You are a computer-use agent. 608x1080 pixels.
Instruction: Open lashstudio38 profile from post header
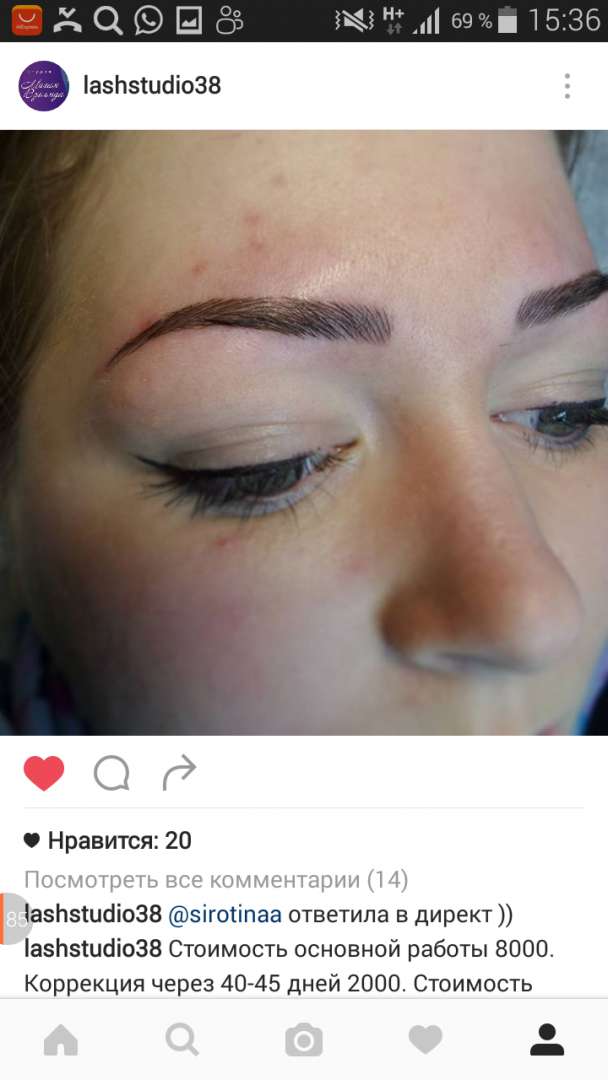pyautogui.click(x=152, y=86)
